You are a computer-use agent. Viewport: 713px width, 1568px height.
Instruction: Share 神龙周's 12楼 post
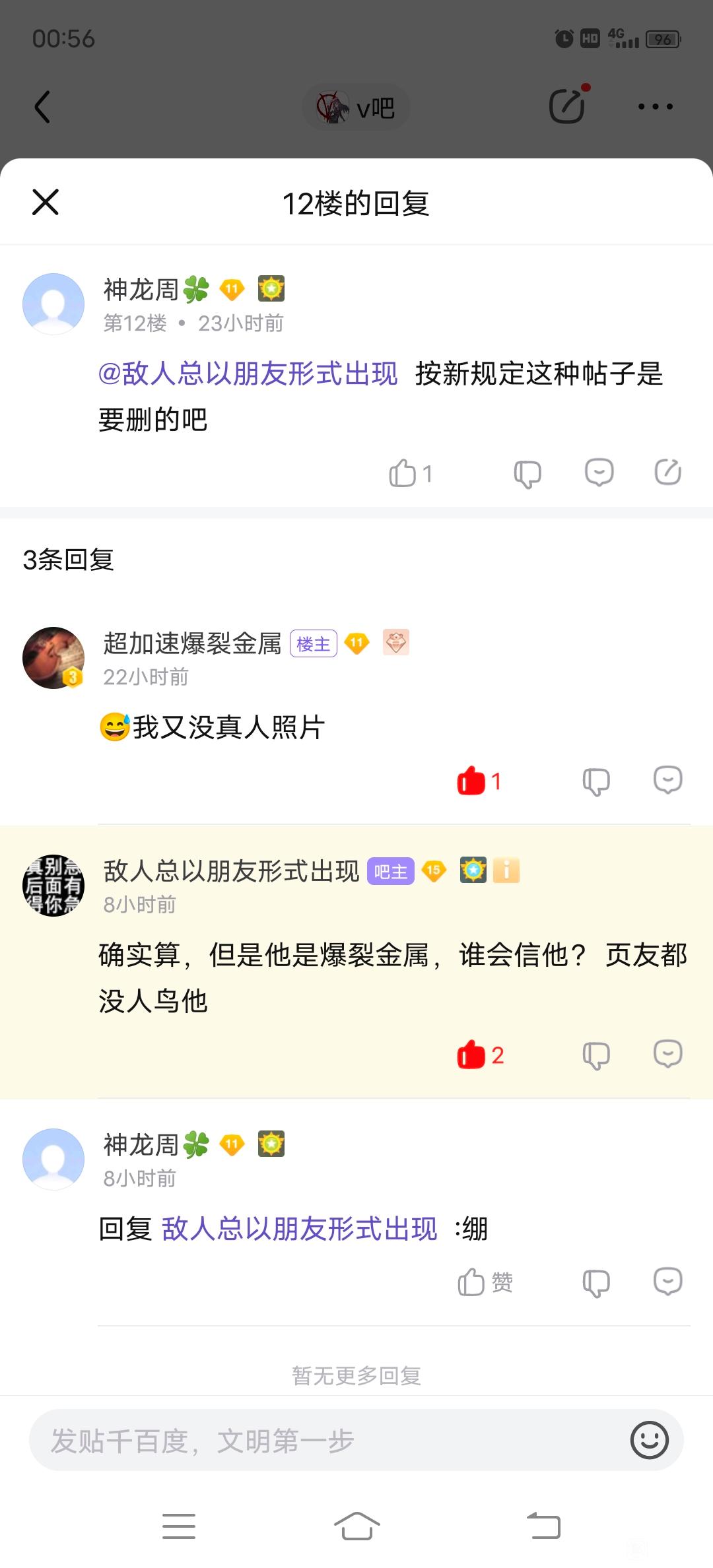668,473
